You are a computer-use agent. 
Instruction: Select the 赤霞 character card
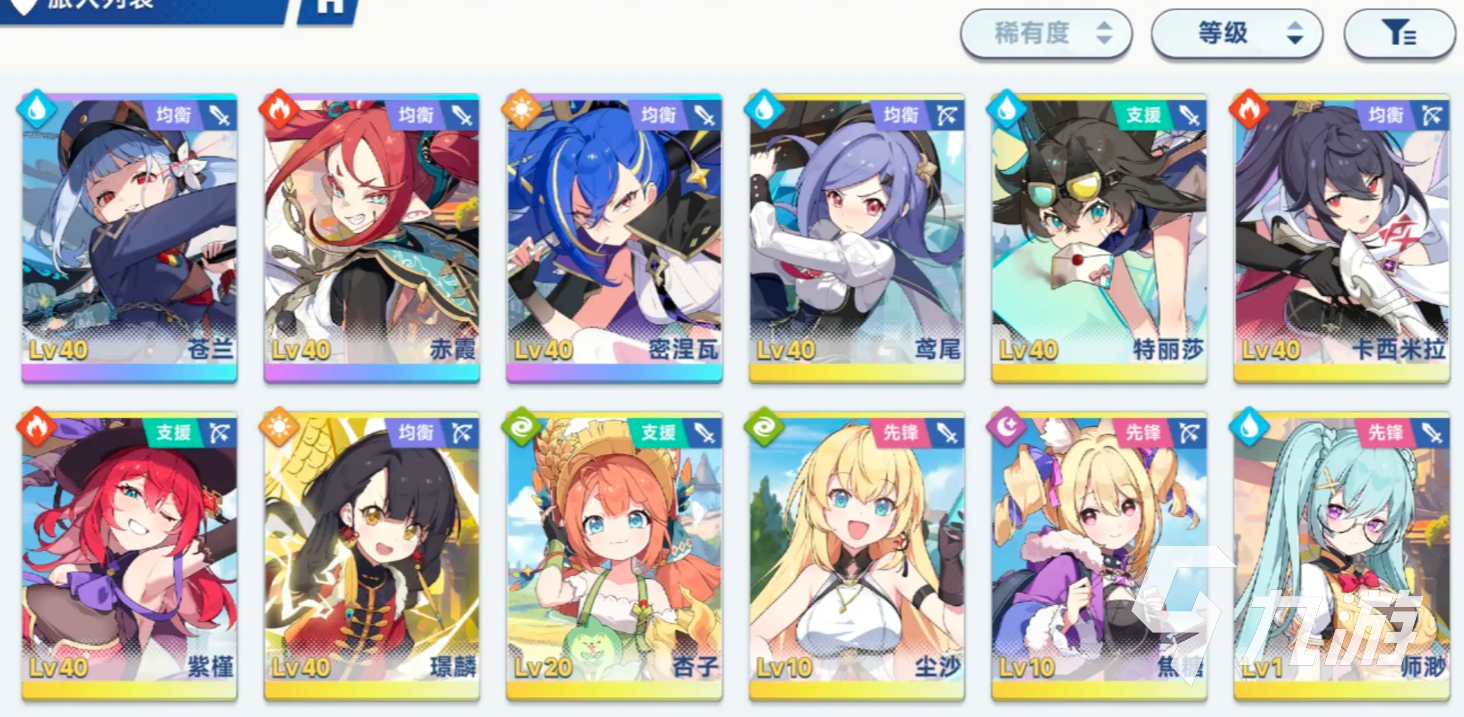click(x=371, y=238)
